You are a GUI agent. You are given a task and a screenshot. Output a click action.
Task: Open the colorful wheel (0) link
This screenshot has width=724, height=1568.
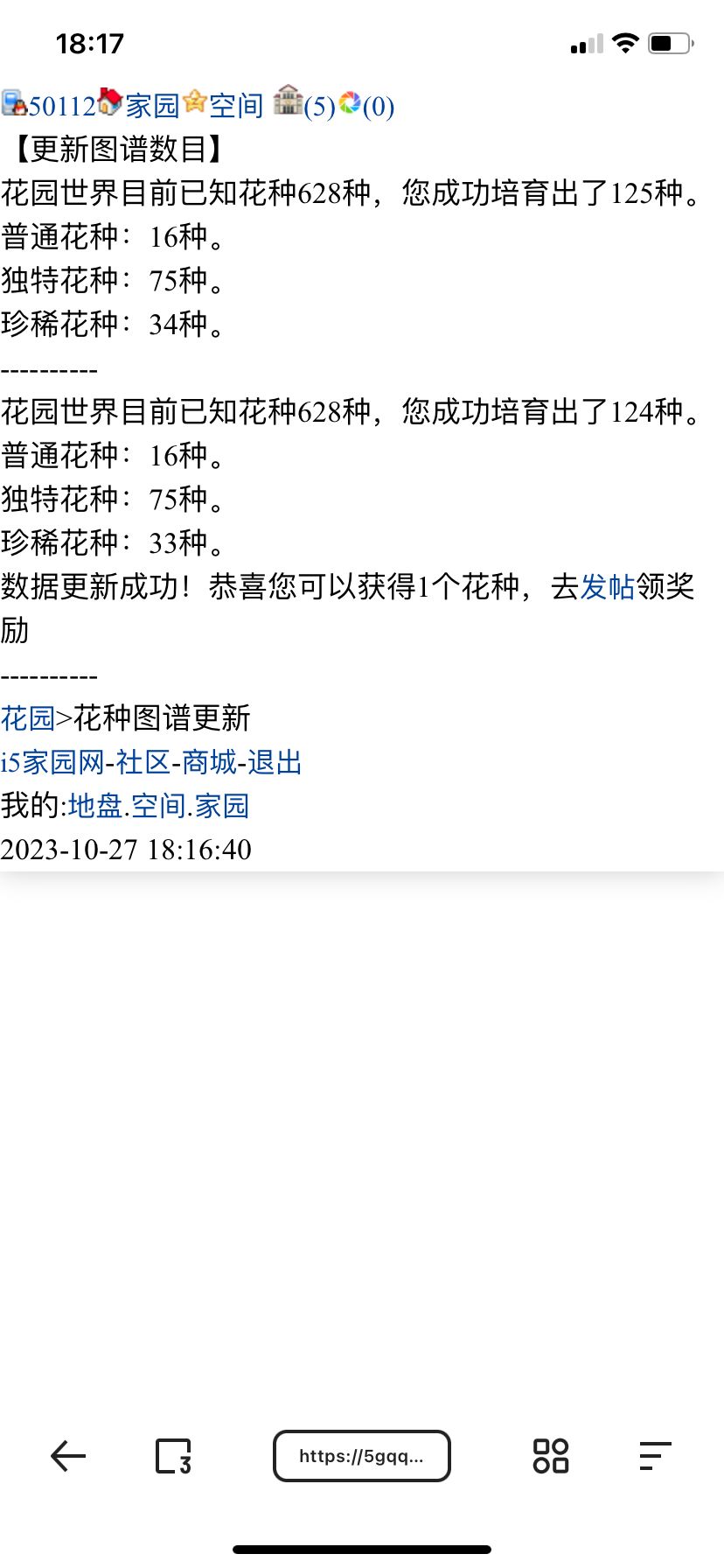pos(367,106)
